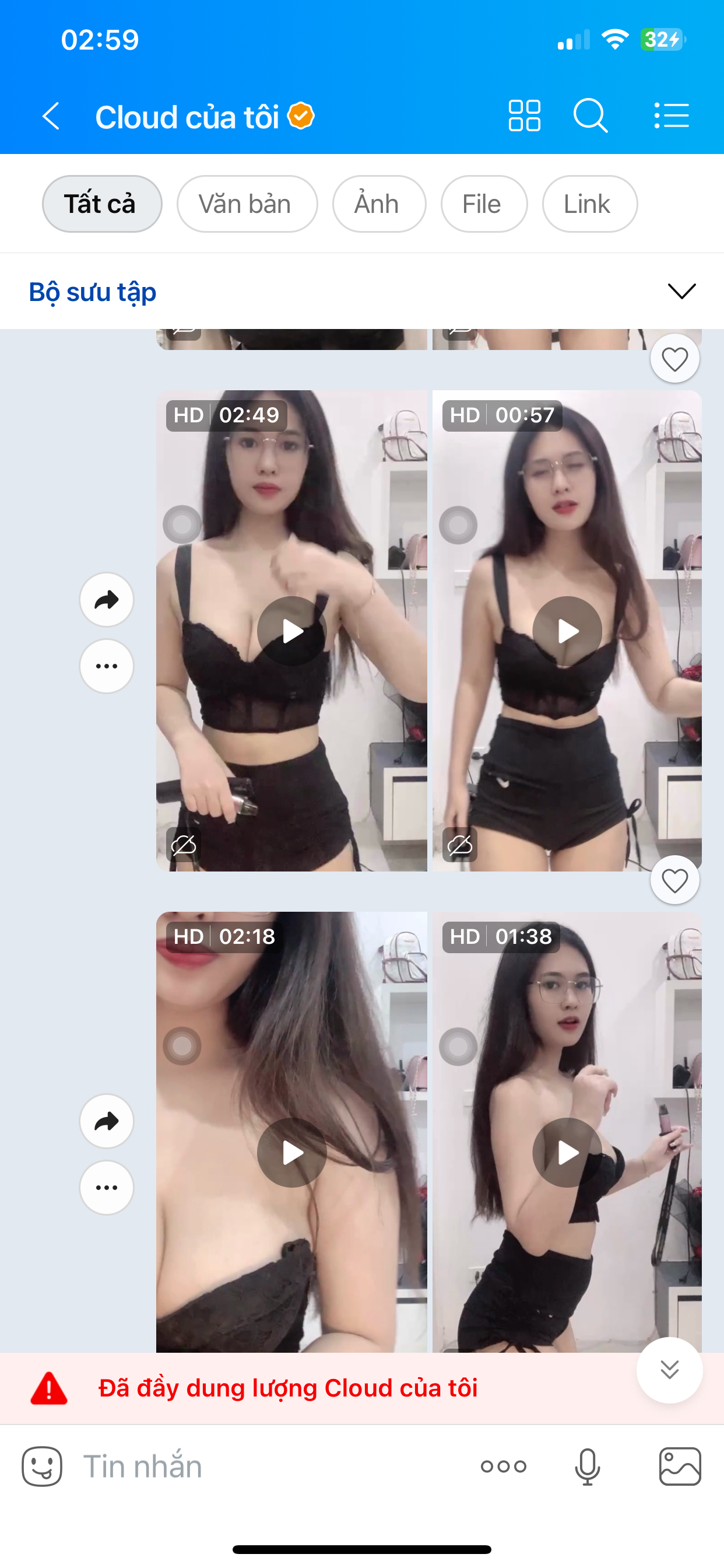Go back from Cloud của tôi
The height and width of the screenshot is (1568, 724).
pyautogui.click(x=51, y=116)
